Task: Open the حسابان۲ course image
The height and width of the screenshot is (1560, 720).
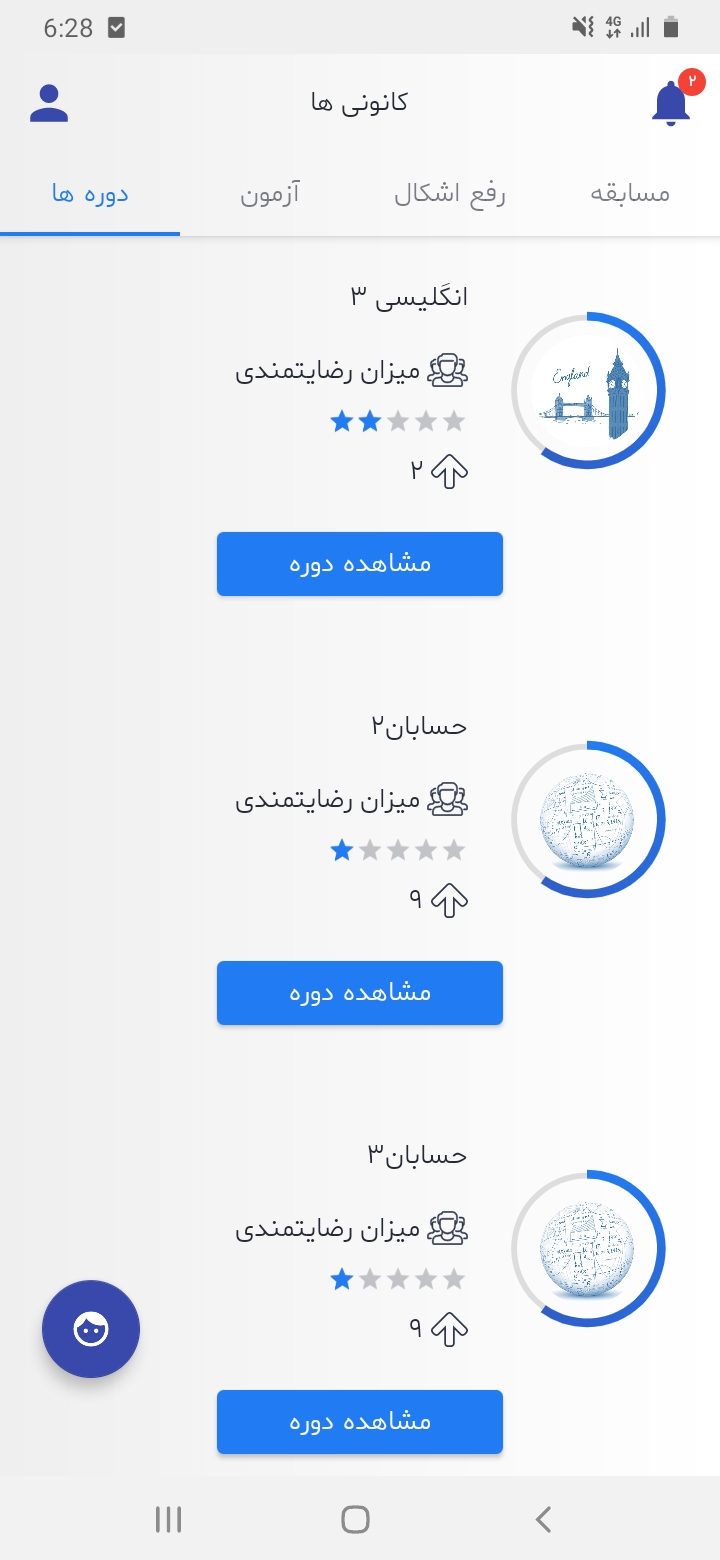Action: pos(588,819)
